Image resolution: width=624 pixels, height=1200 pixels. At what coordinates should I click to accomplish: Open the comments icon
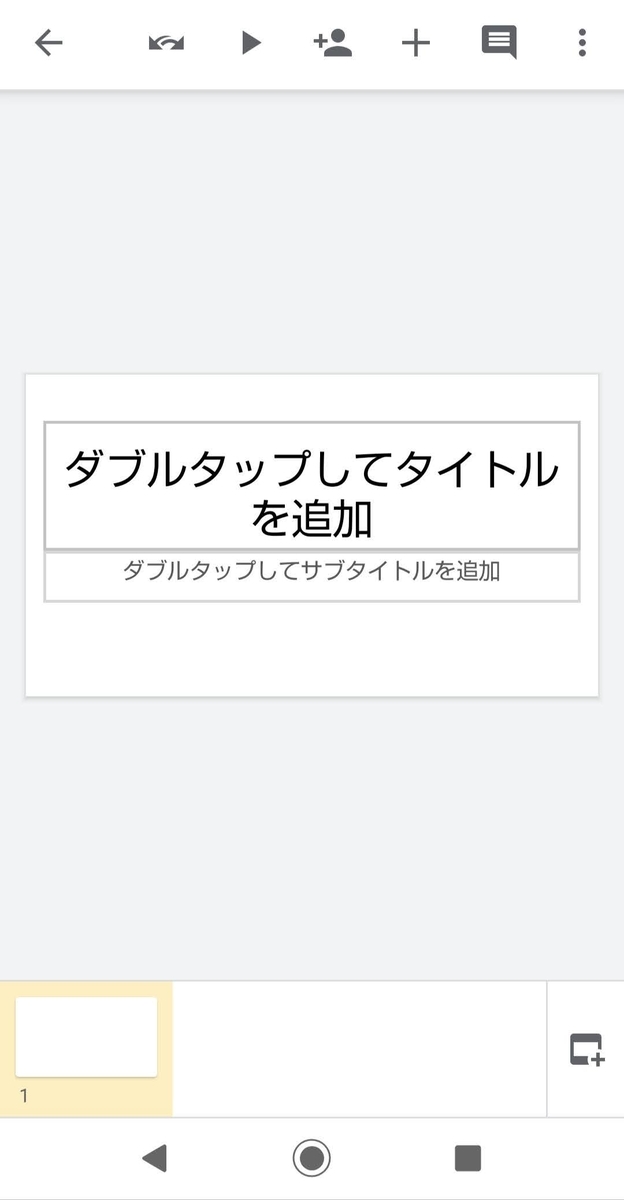[x=499, y=43]
